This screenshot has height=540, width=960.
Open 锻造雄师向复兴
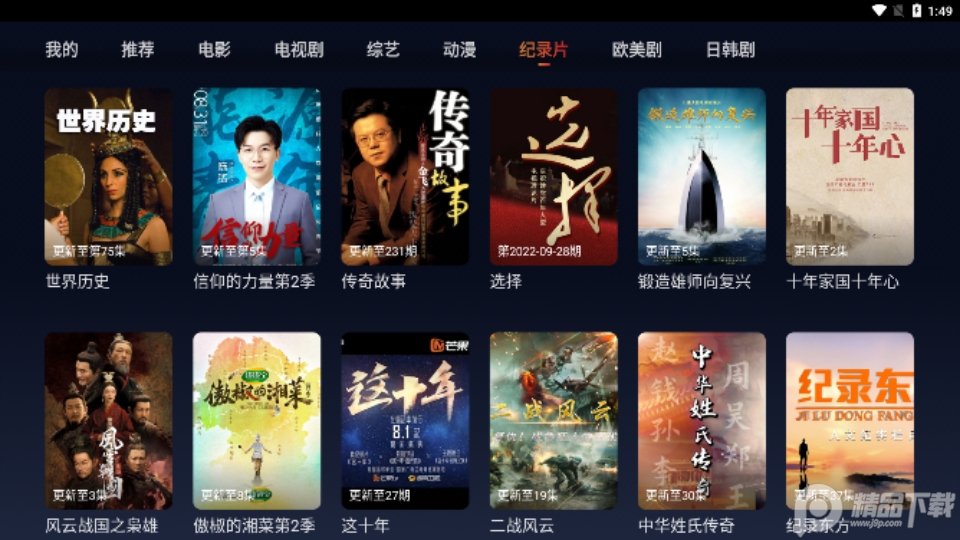click(701, 177)
